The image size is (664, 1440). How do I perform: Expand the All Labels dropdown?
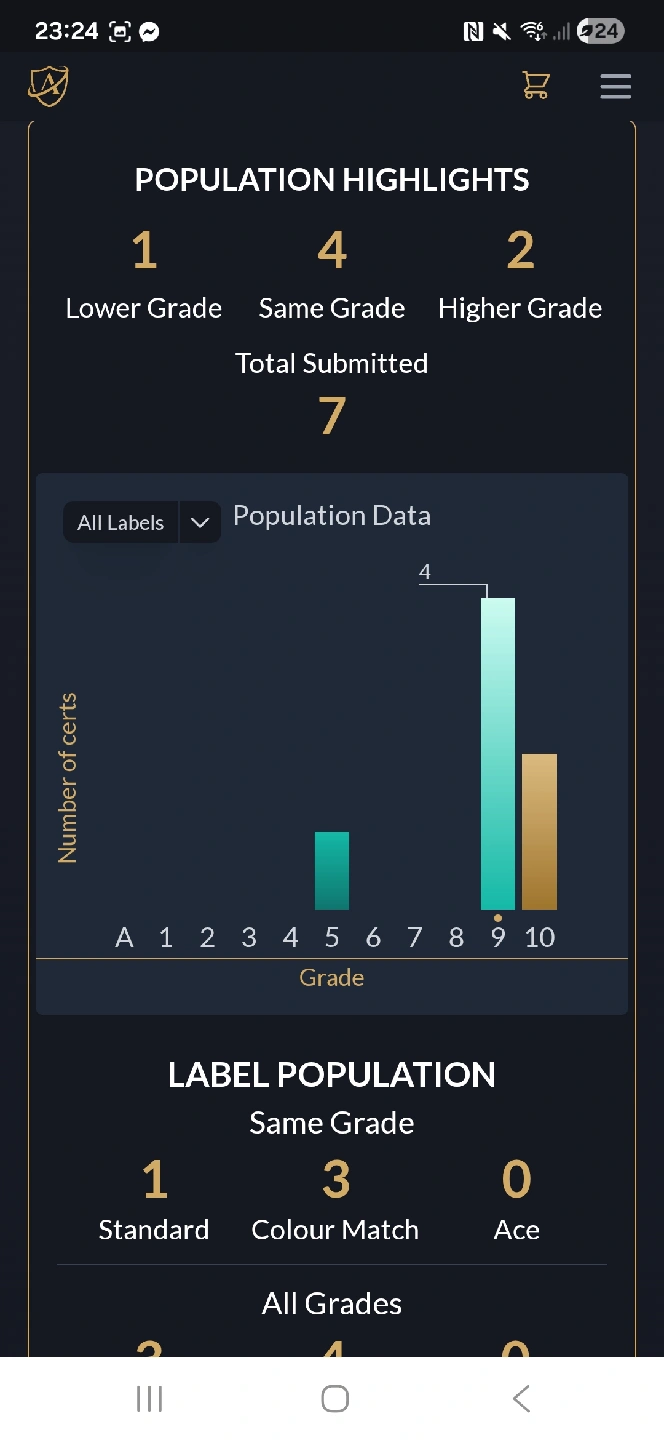coord(142,522)
